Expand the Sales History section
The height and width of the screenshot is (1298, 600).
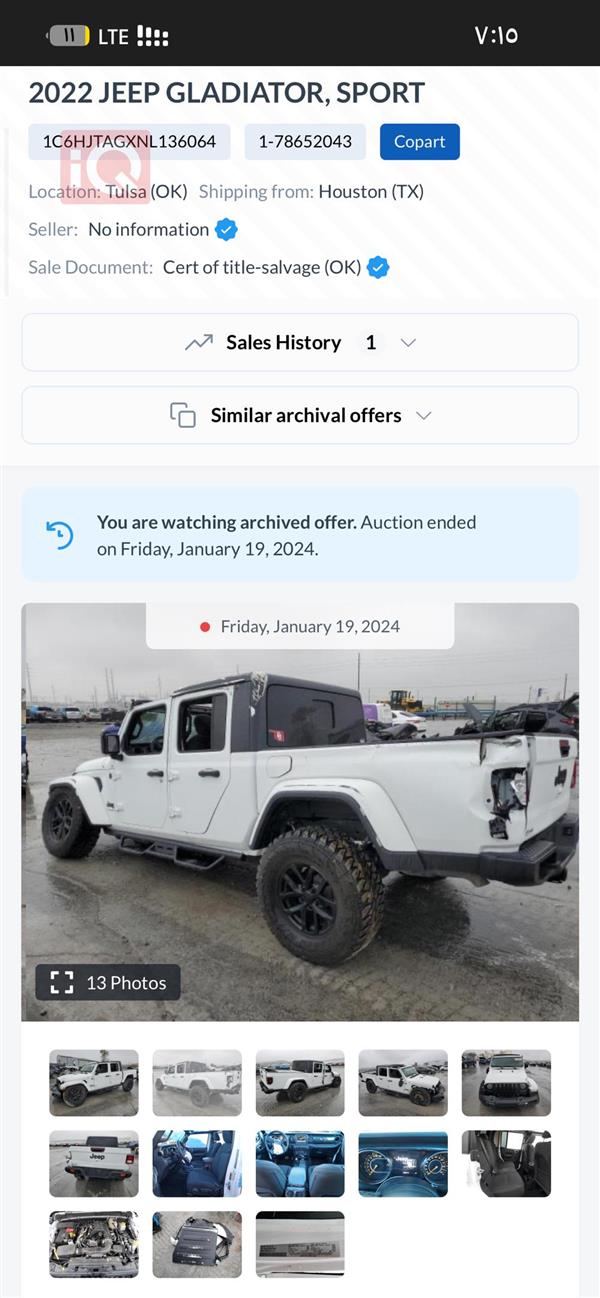pyautogui.click(x=300, y=343)
